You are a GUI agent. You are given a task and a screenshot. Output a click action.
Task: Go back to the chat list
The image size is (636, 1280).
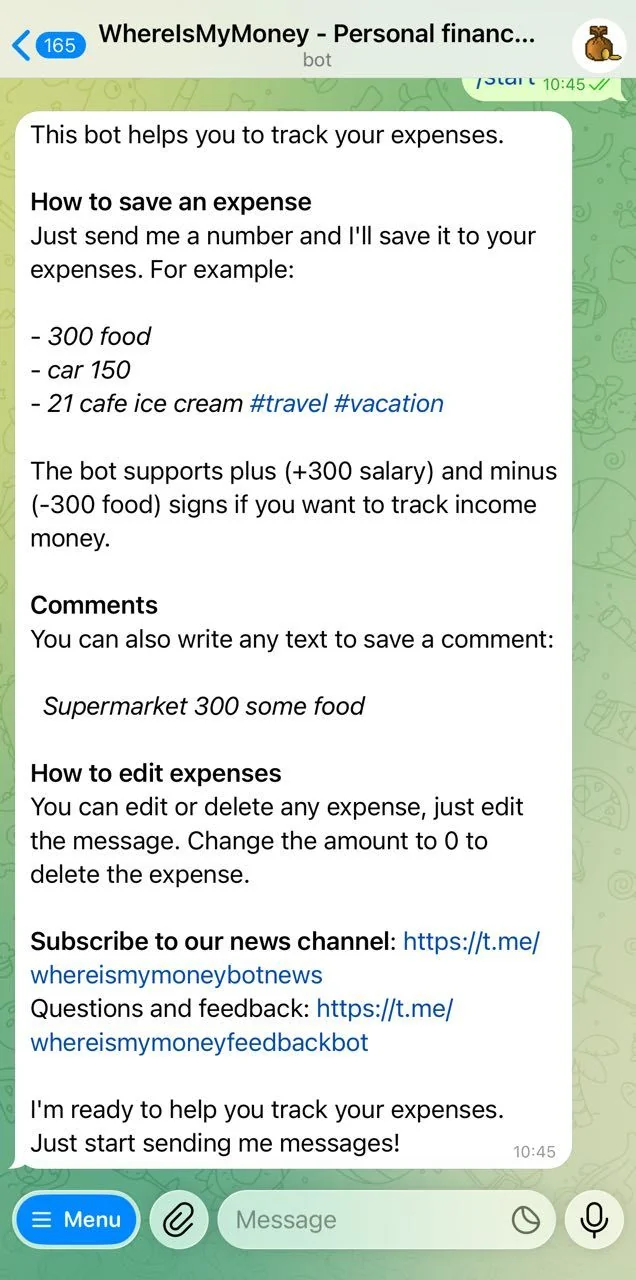pyautogui.click(x=48, y=45)
